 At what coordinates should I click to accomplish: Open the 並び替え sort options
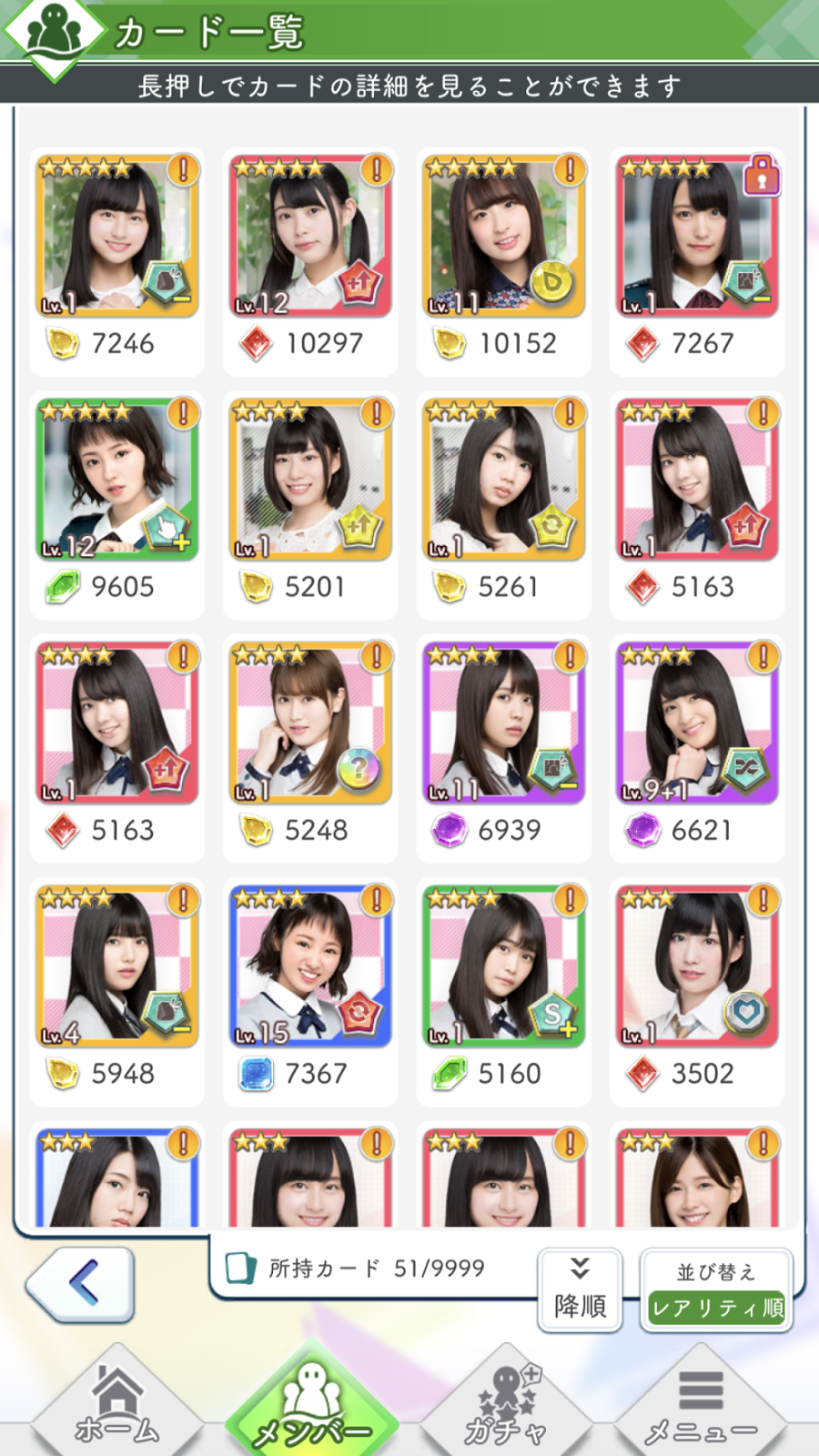pos(716,1290)
